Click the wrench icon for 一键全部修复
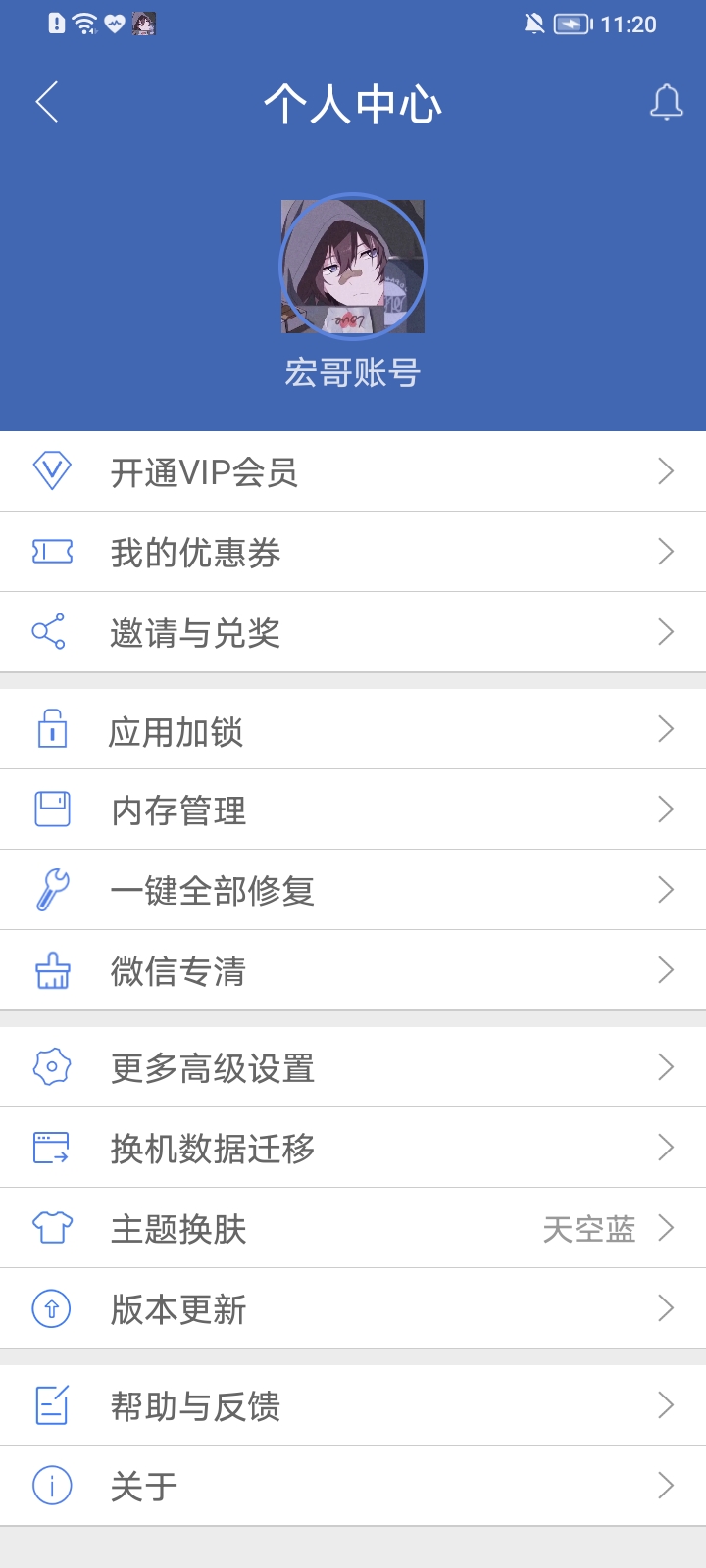The height and width of the screenshot is (1568, 706). pyautogui.click(x=51, y=889)
